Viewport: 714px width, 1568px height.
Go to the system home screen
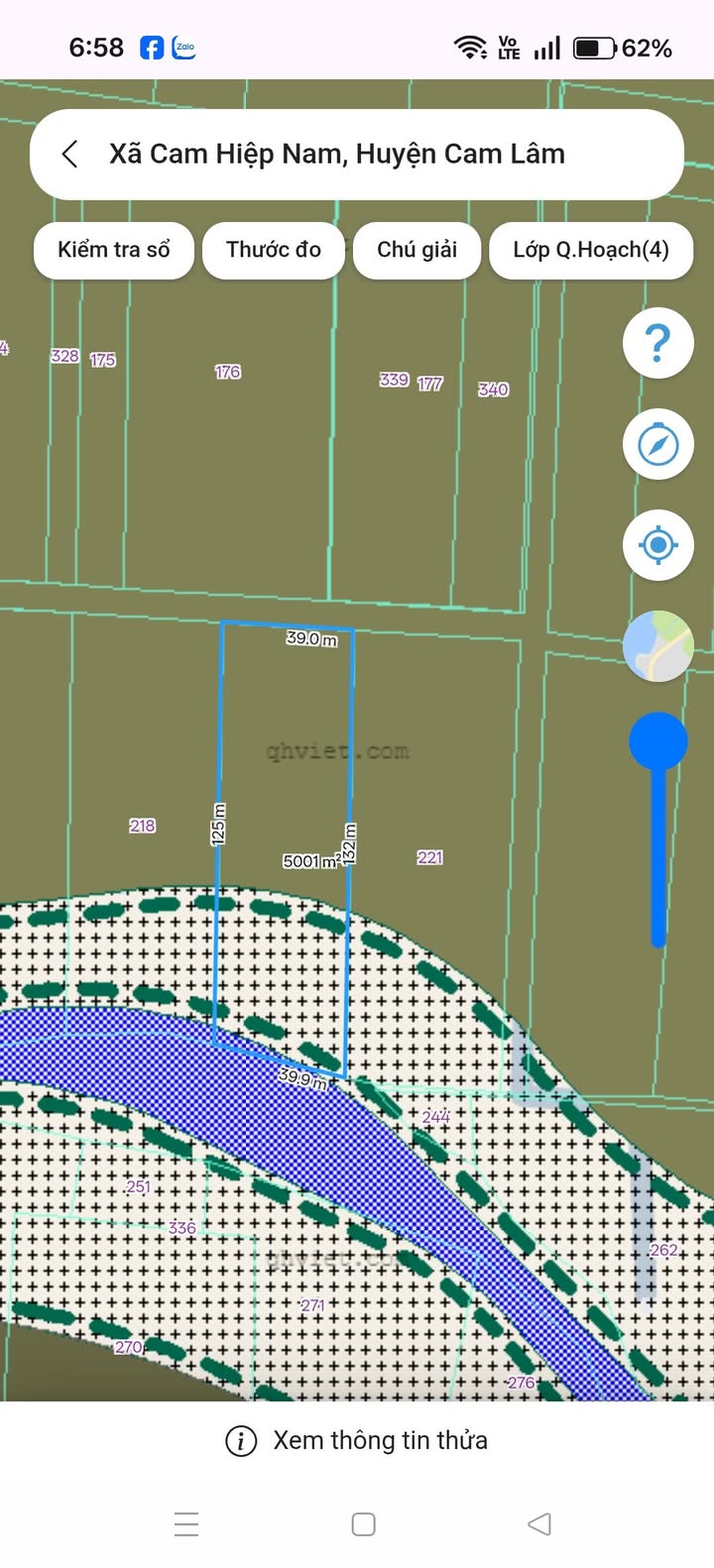point(364,1524)
